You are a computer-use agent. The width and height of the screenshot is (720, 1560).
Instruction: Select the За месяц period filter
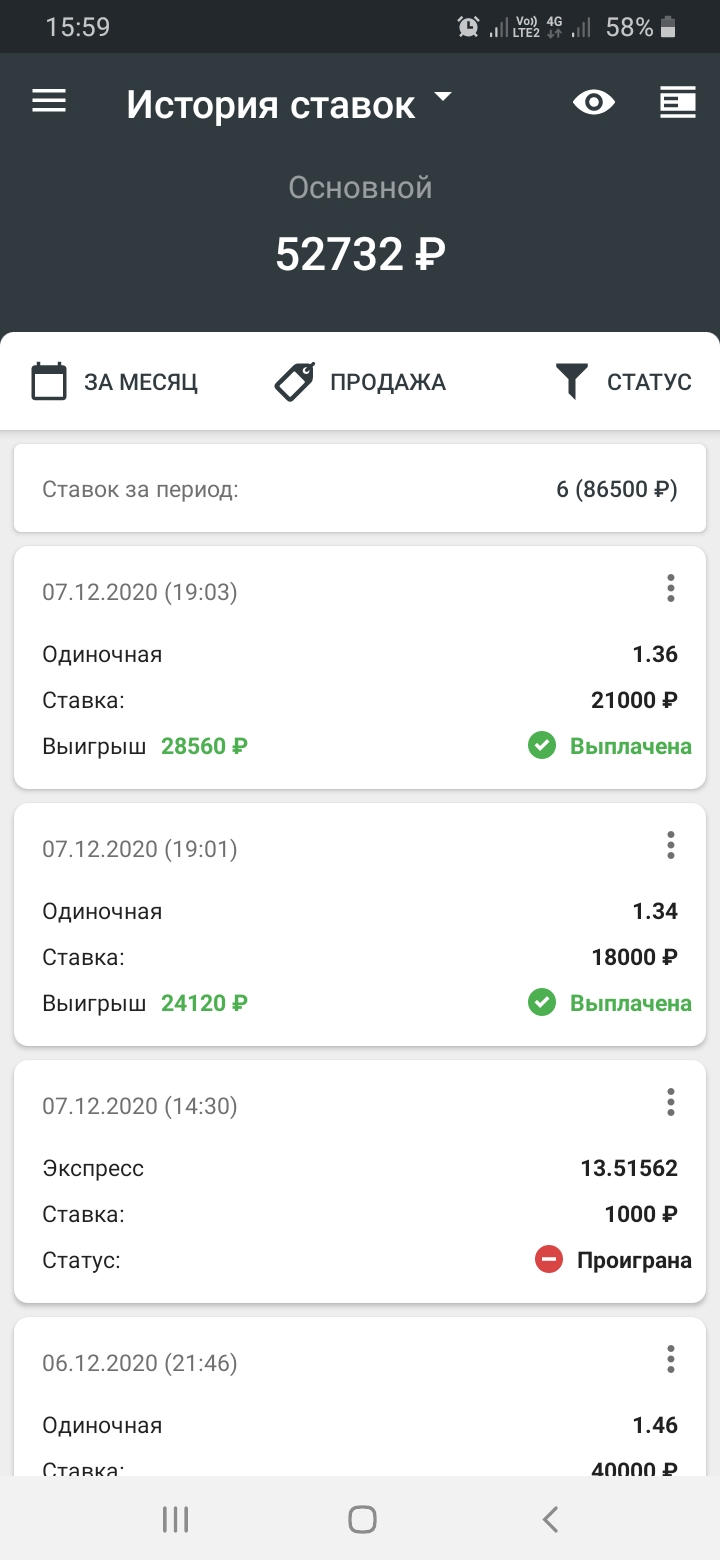114,382
